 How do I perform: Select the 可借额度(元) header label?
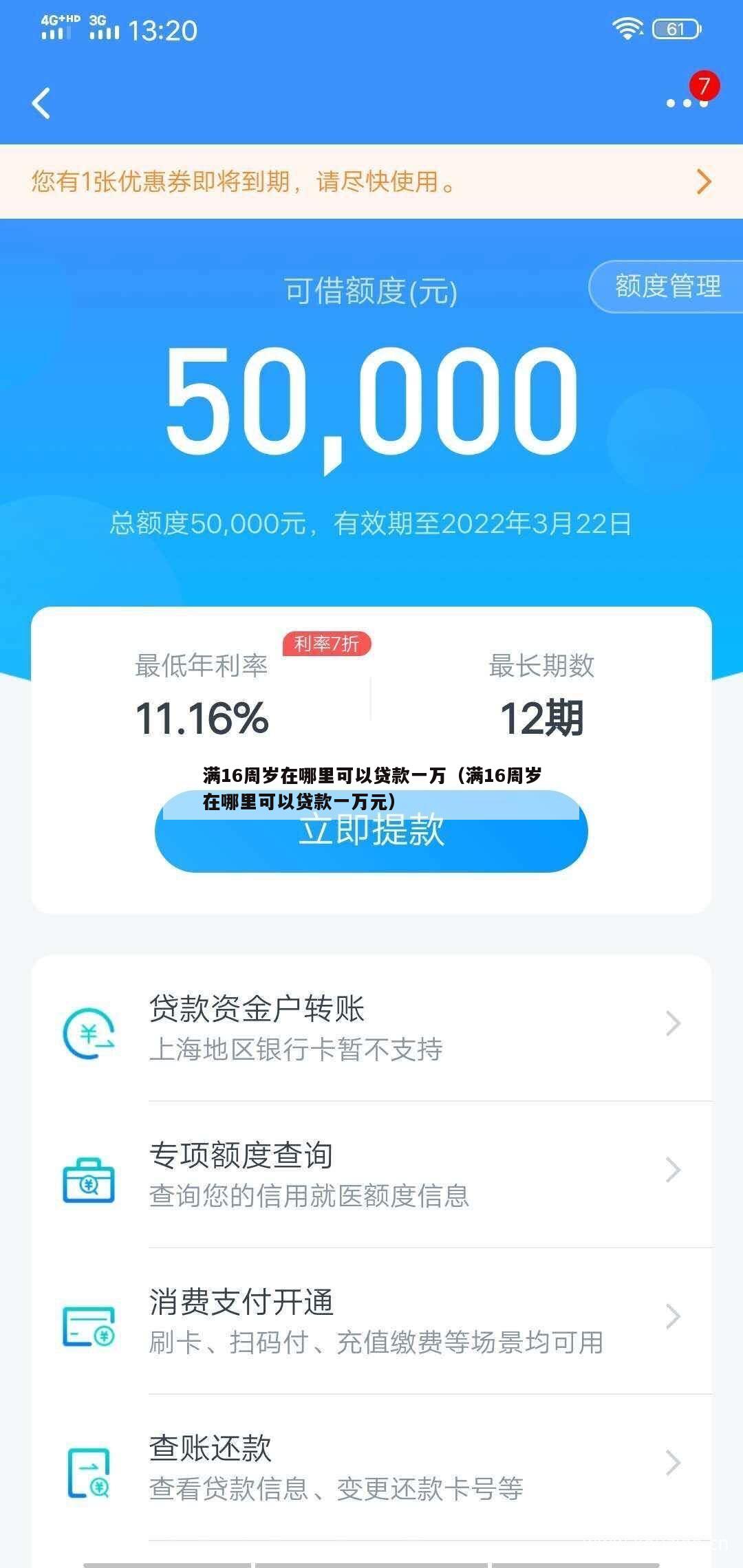click(x=371, y=290)
